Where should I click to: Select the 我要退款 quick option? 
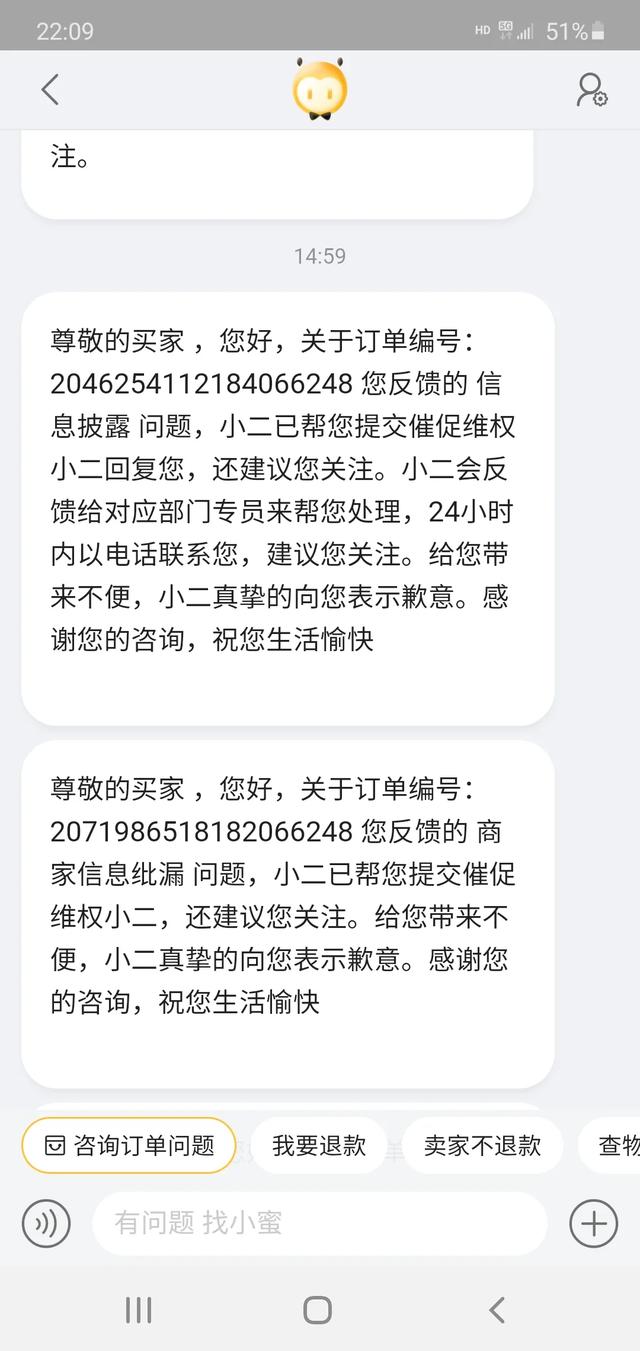(x=319, y=1146)
